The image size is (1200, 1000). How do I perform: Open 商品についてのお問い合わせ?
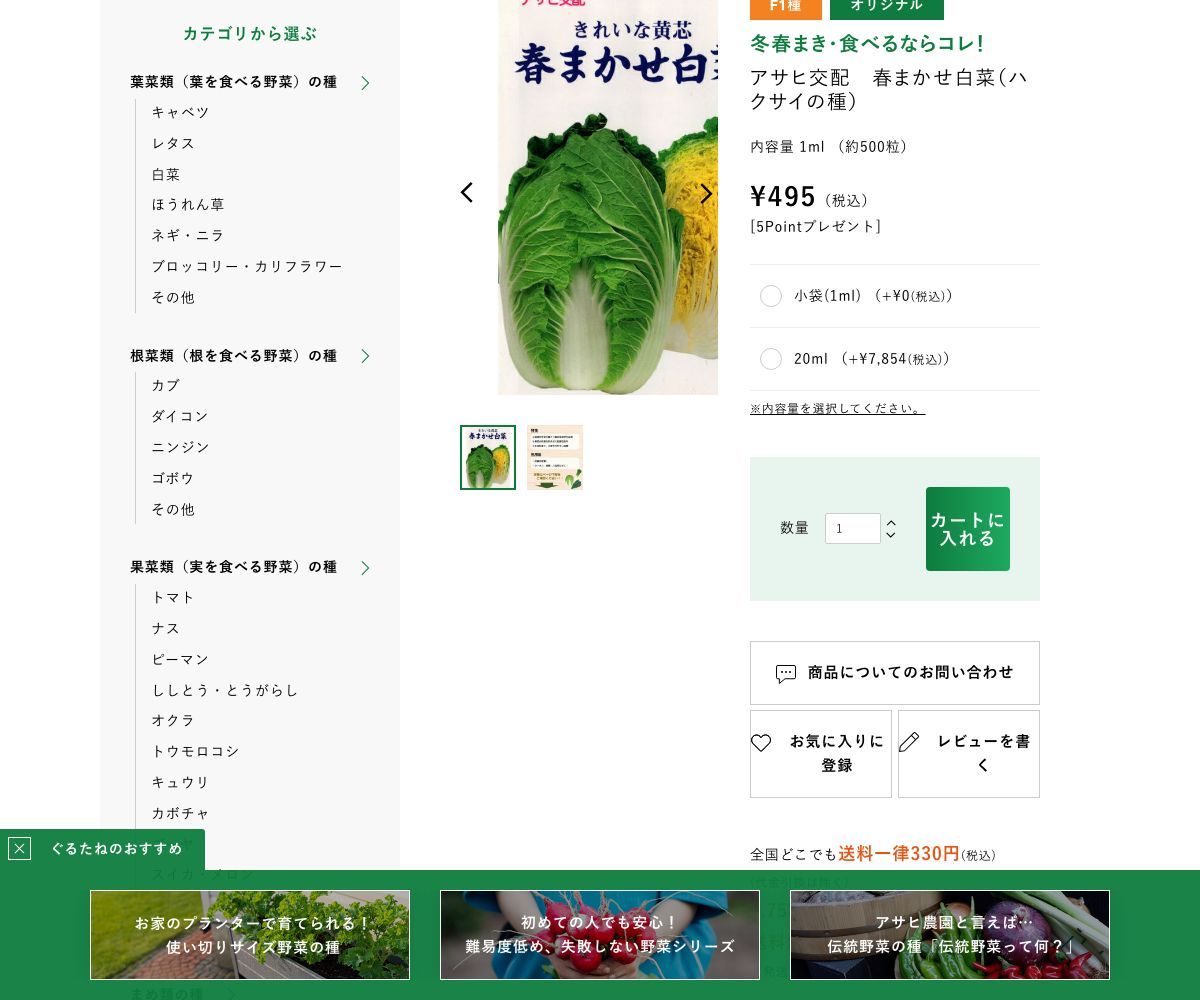(x=894, y=673)
